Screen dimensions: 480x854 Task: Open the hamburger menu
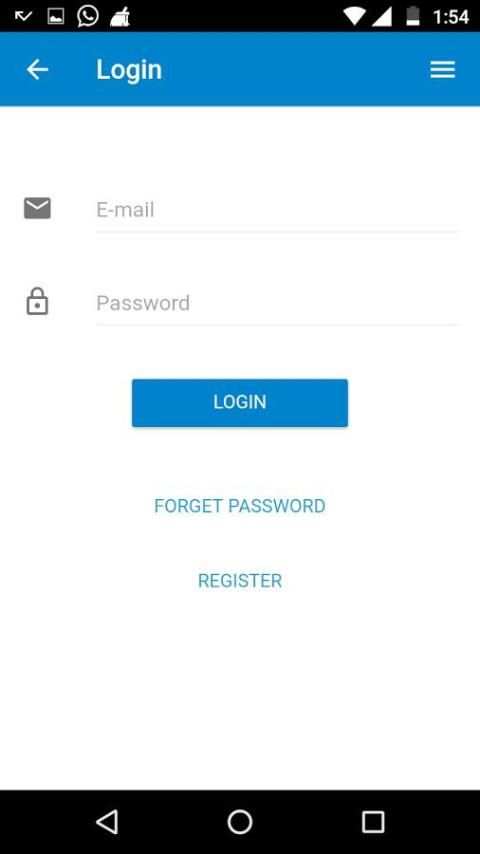pos(442,70)
